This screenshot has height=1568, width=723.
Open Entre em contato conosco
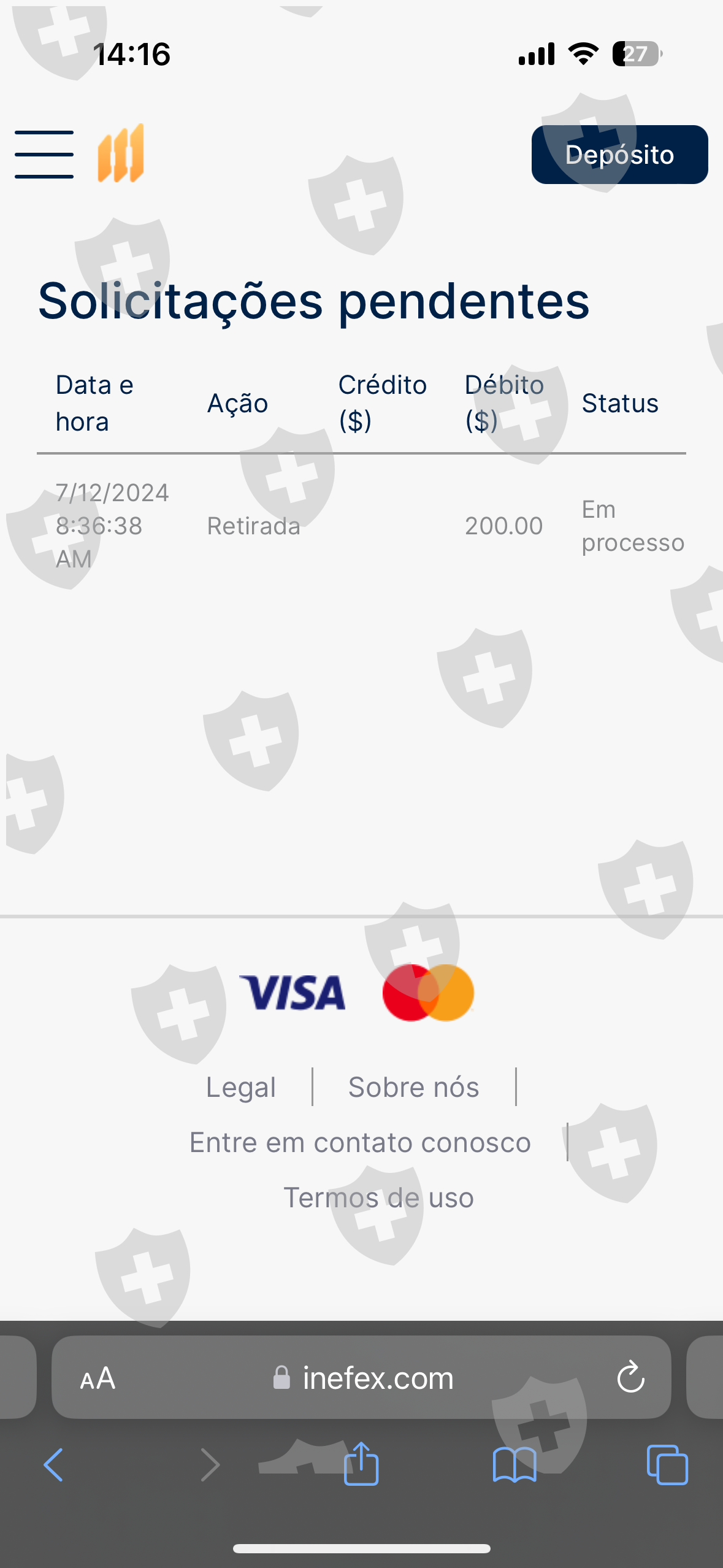click(360, 1143)
